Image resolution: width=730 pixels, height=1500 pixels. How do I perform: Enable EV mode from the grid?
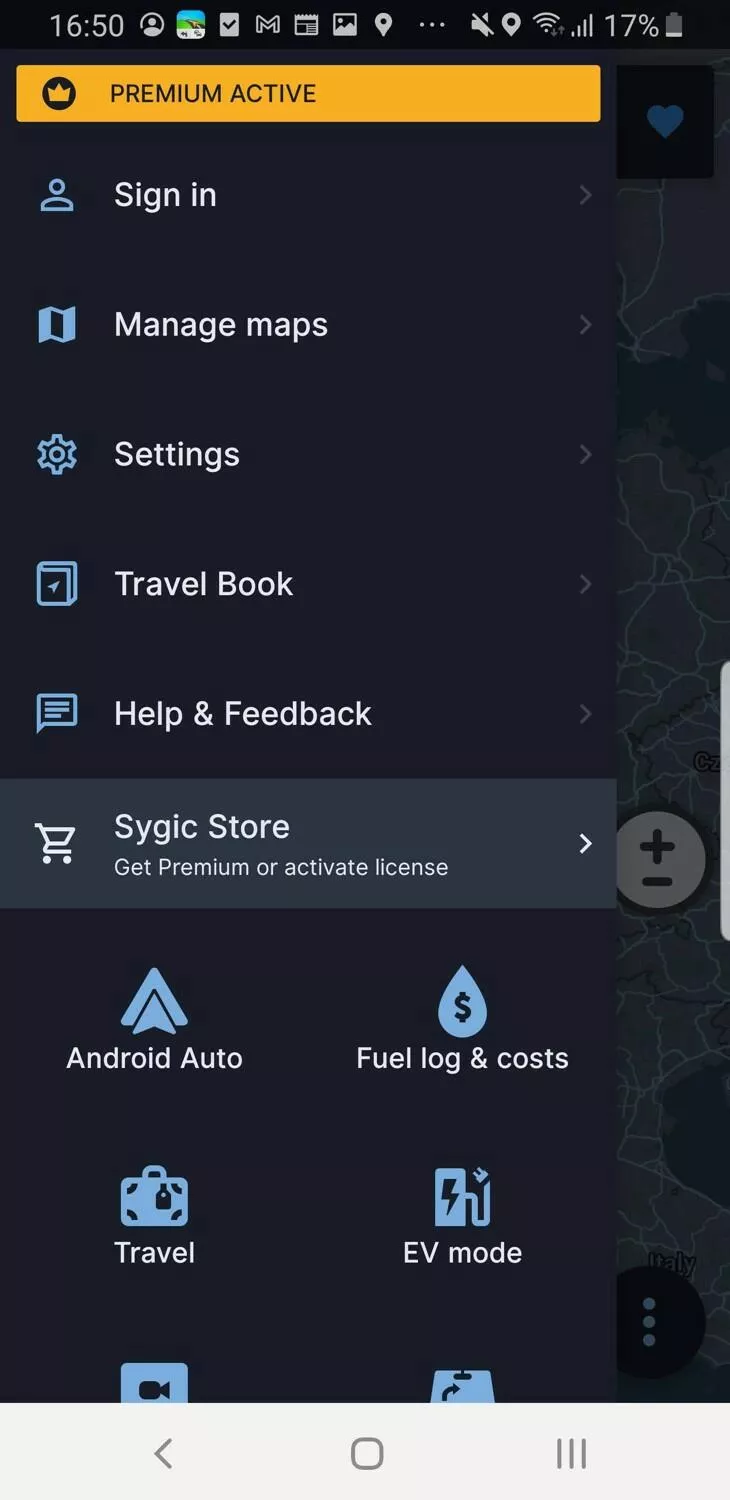(x=462, y=1216)
